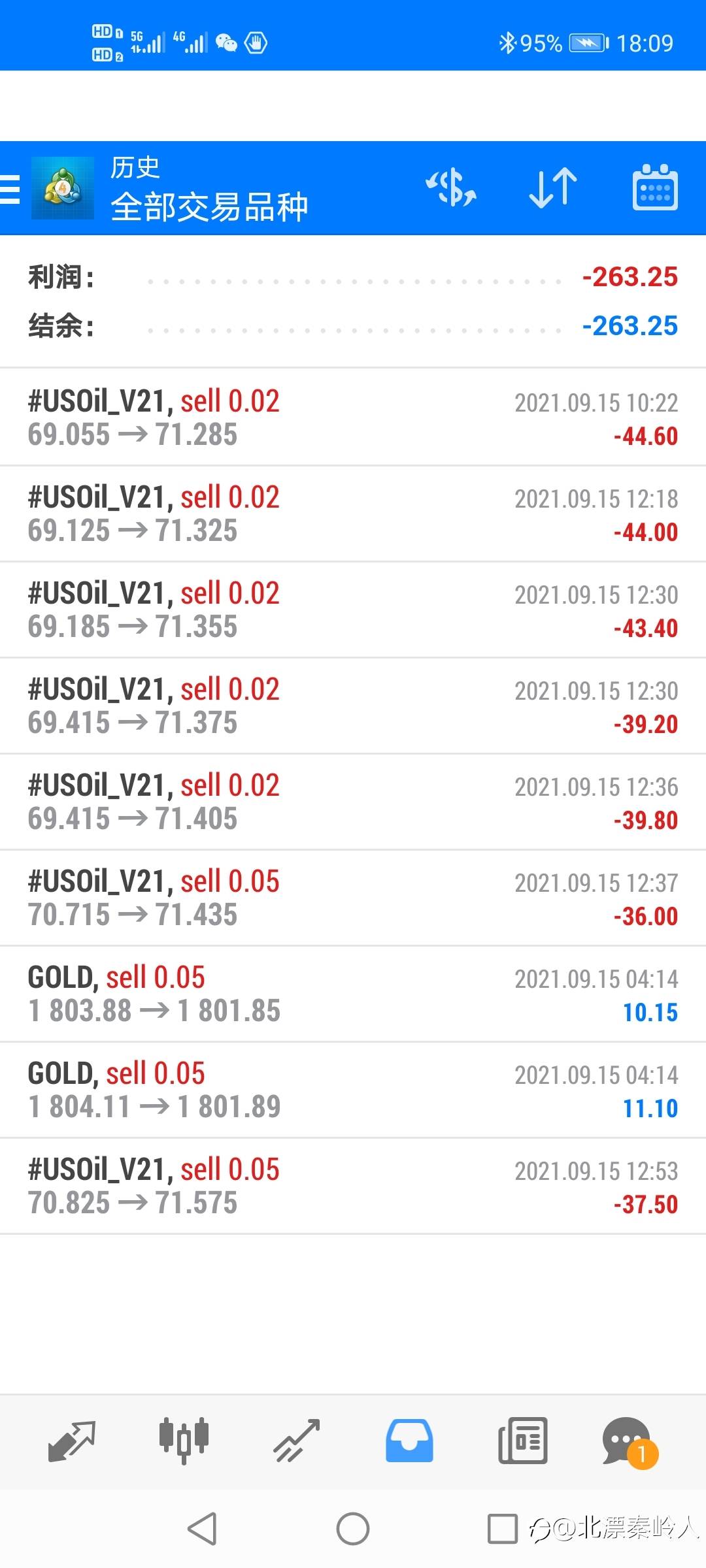Viewport: 706px width, 1568px height.
Task: Go back with the system back button
Action: tap(202, 1529)
